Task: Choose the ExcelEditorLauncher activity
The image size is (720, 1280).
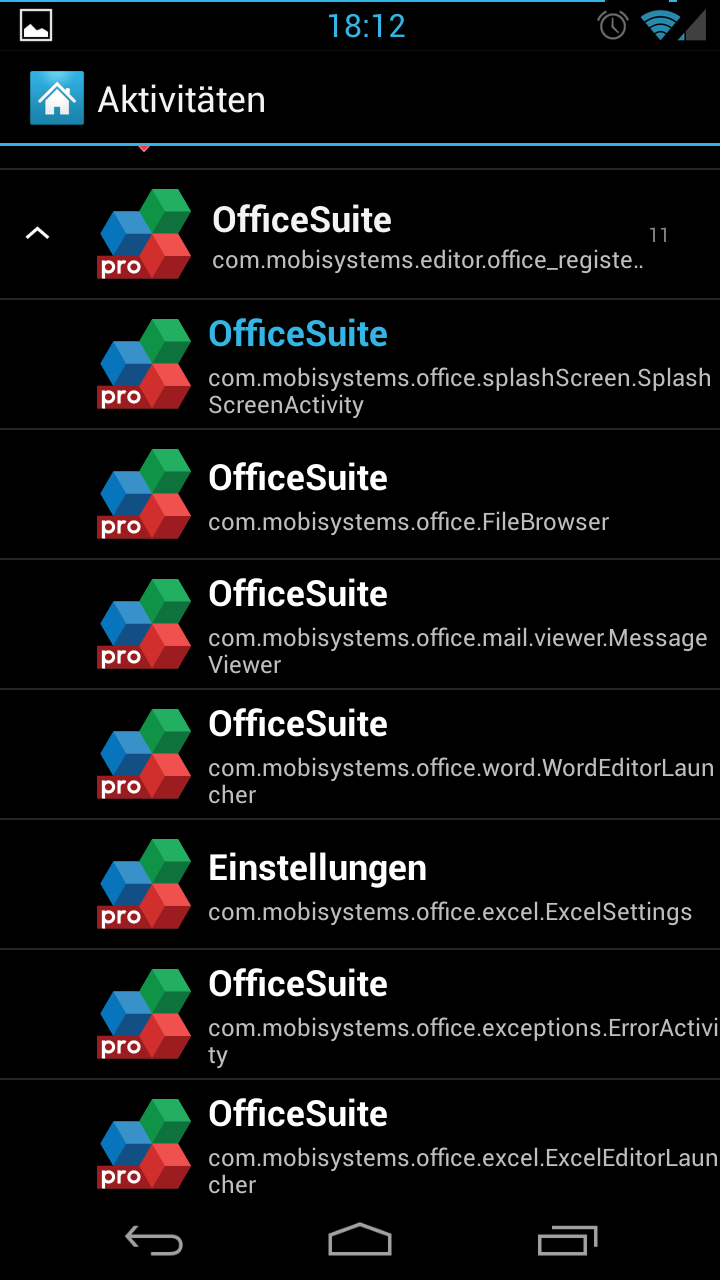Action: (x=360, y=1143)
